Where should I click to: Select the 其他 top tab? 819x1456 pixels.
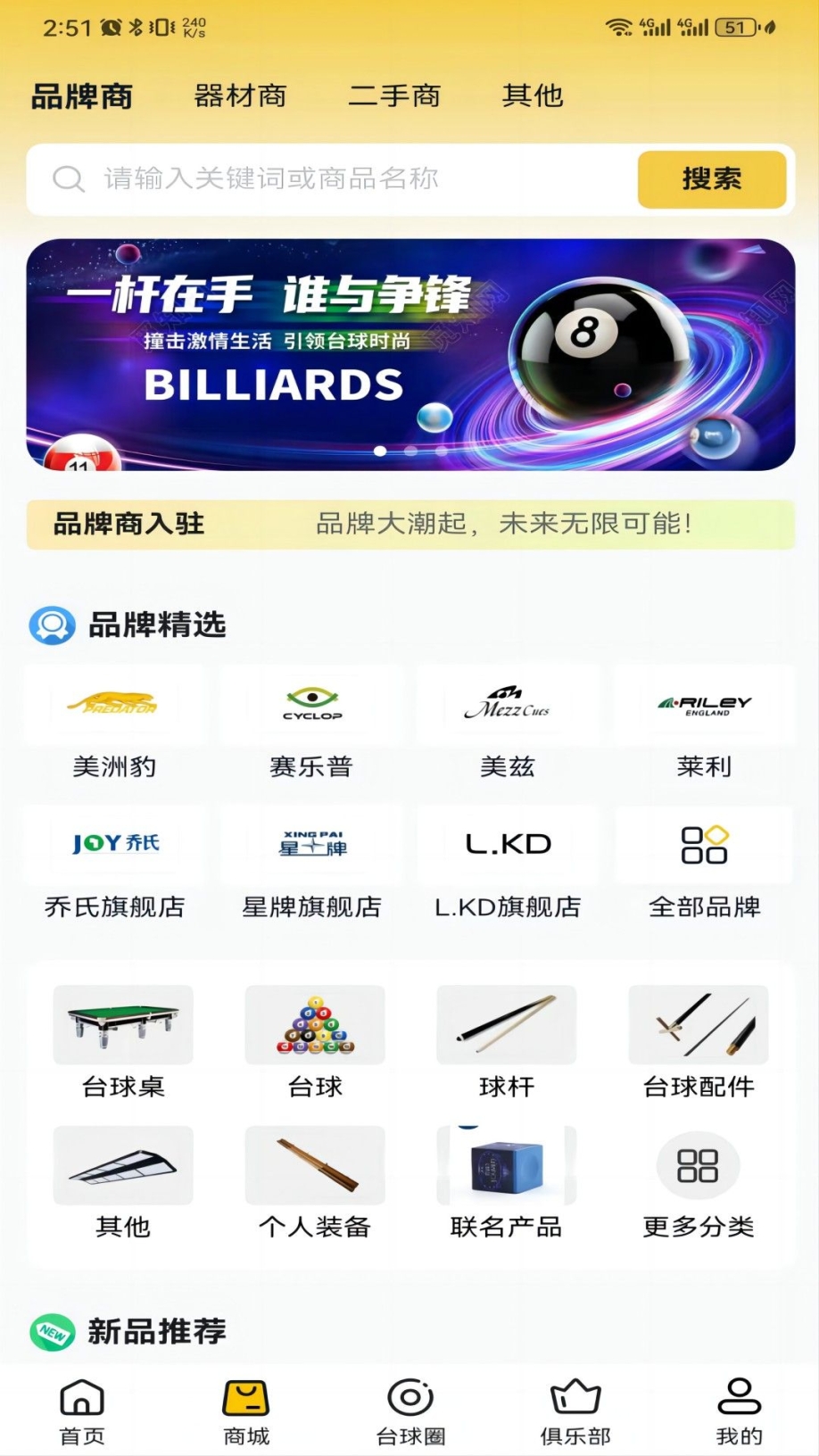point(533,95)
